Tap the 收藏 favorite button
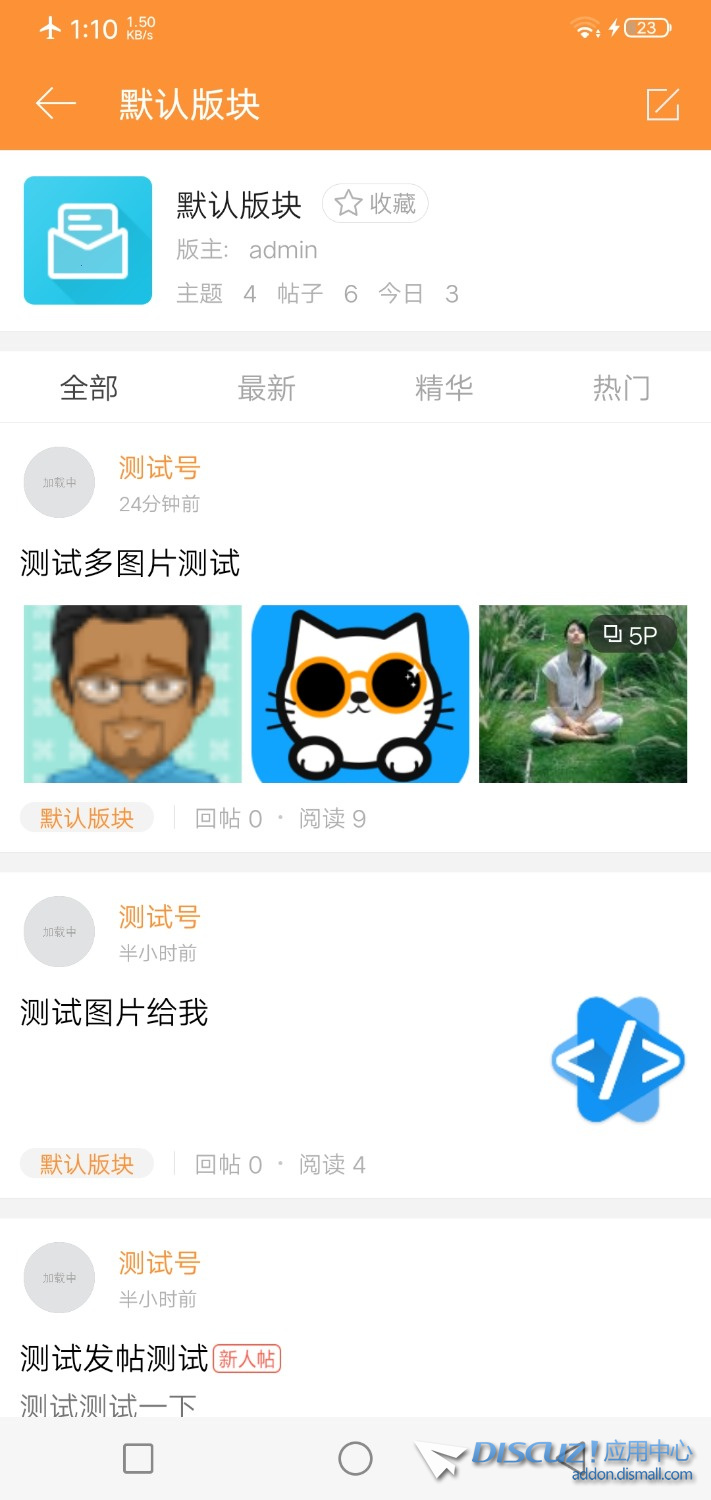 375,204
